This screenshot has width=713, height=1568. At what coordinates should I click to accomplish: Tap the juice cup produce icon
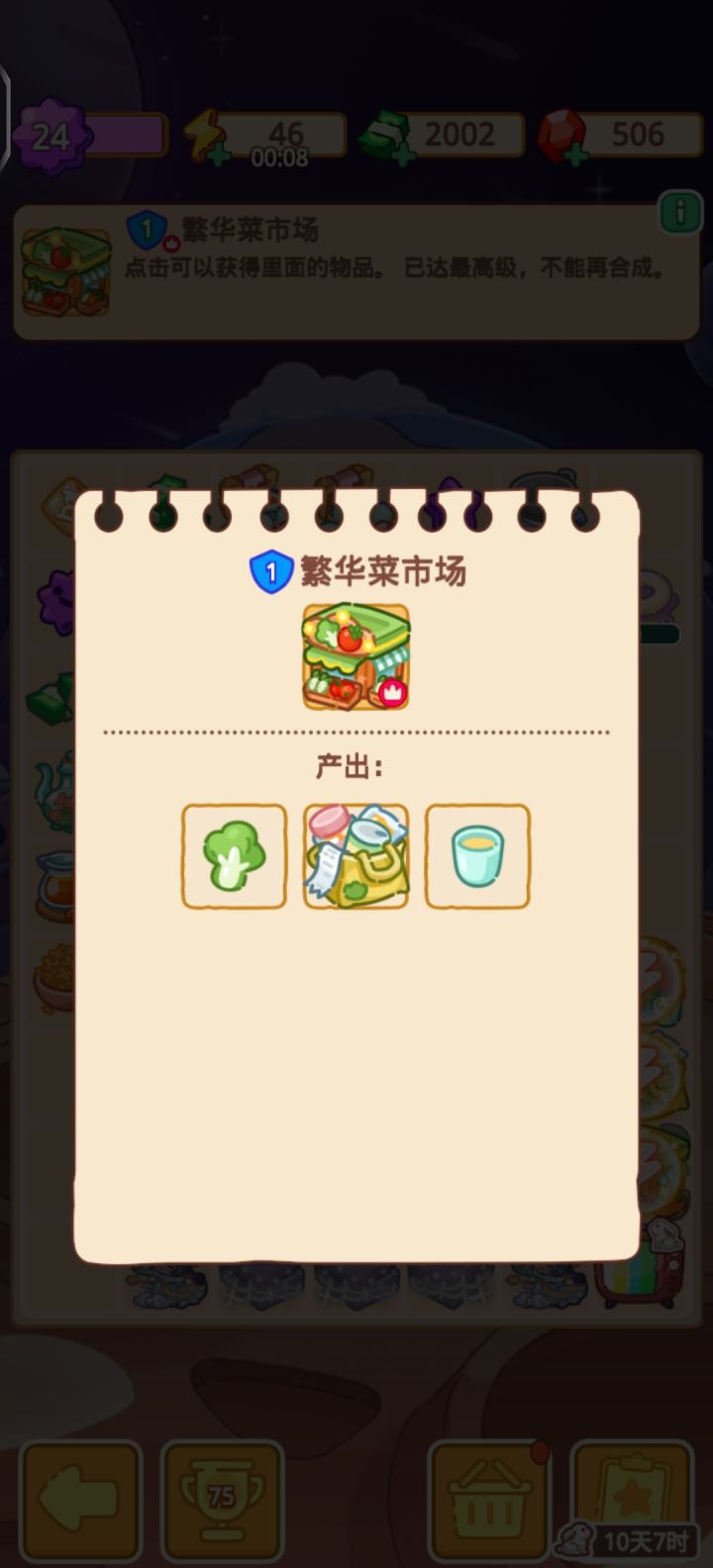(x=477, y=855)
